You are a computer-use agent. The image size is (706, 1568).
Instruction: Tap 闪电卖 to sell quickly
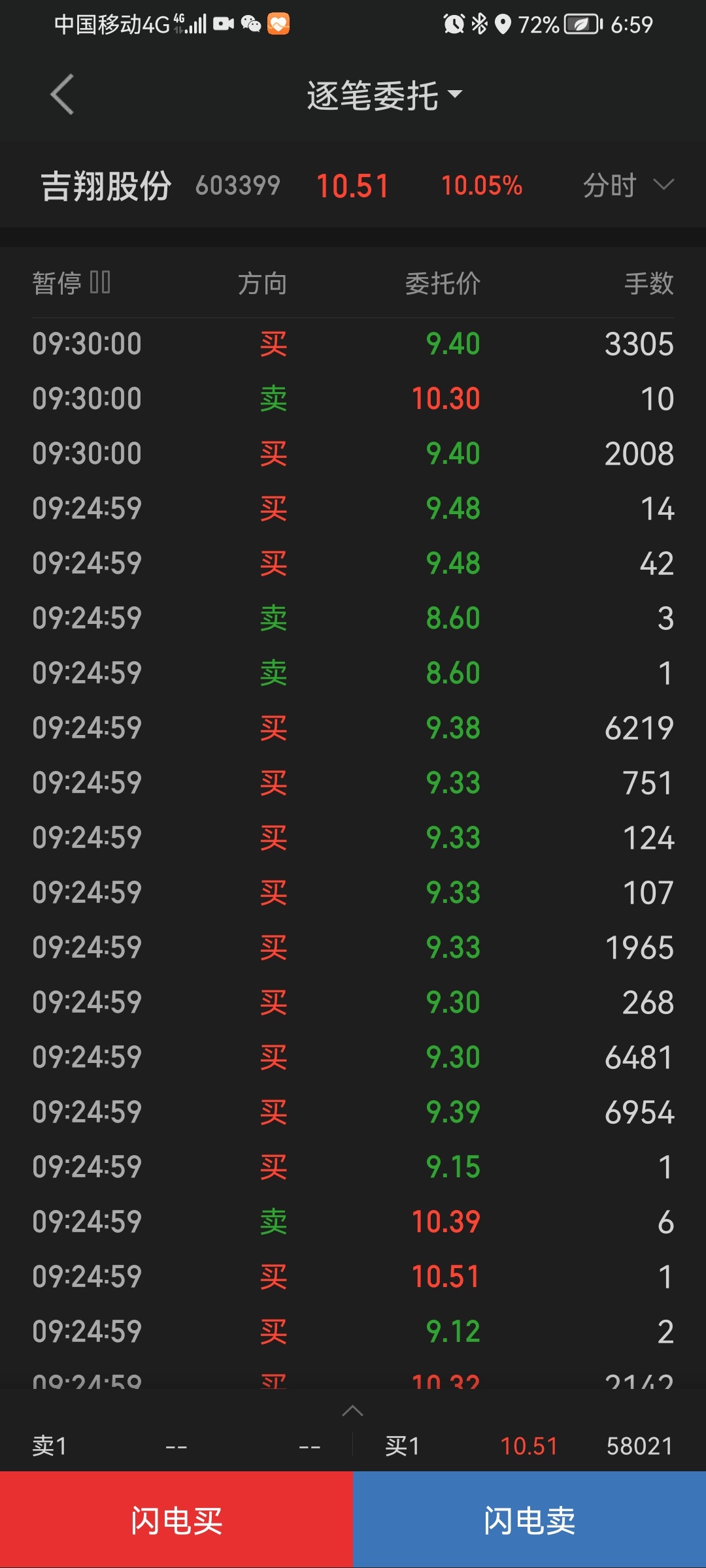click(x=529, y=1520)
